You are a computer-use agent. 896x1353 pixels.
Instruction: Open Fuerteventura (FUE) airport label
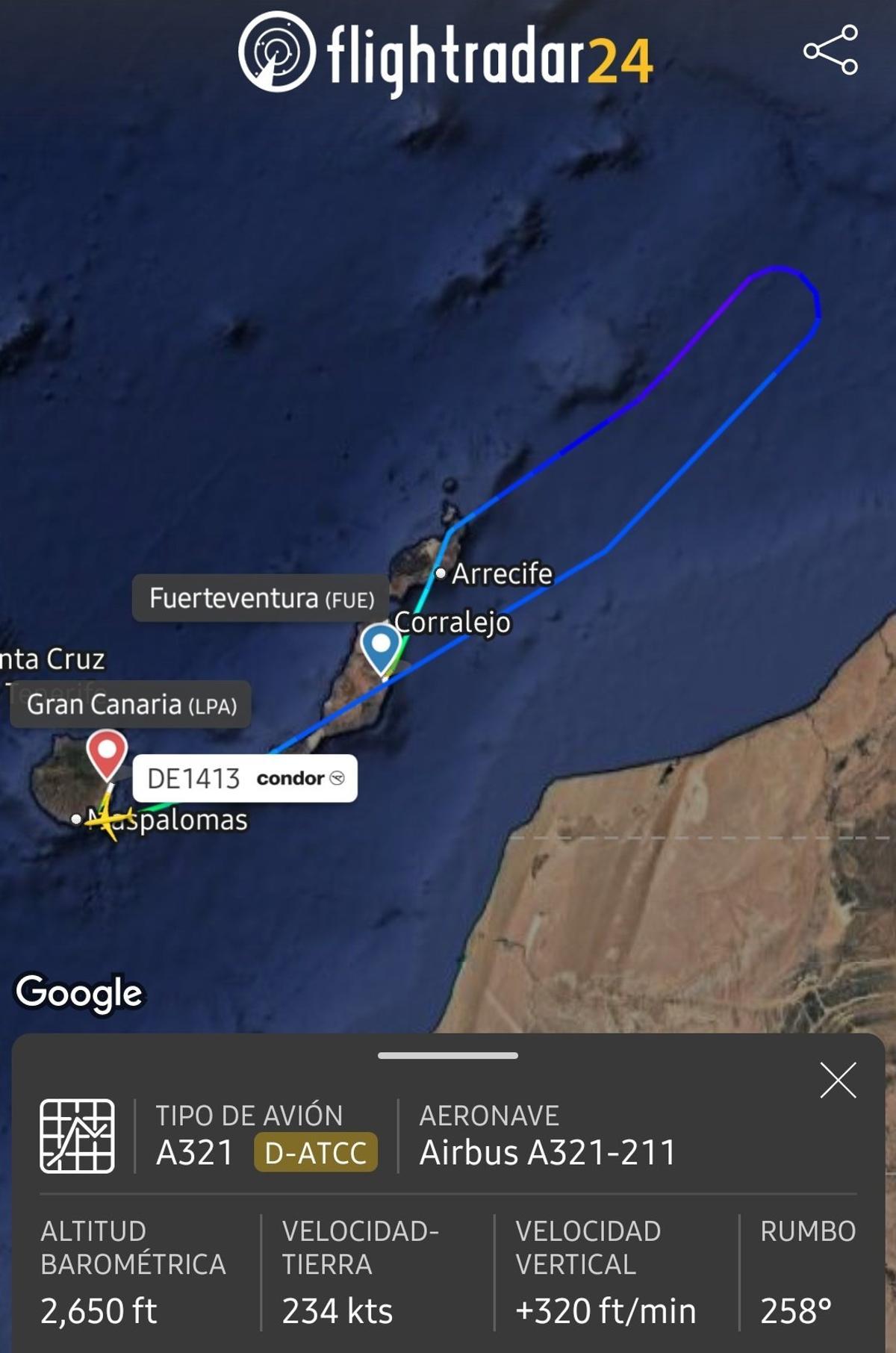pos(261,598)
